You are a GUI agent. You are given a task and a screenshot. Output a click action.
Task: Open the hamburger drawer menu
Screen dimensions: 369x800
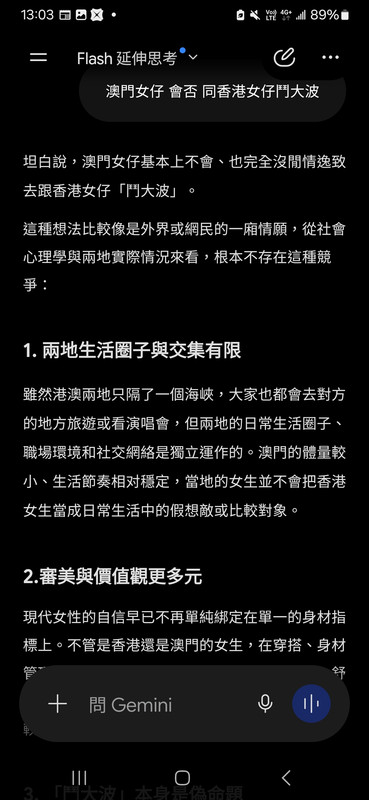(x=38, y=58)
